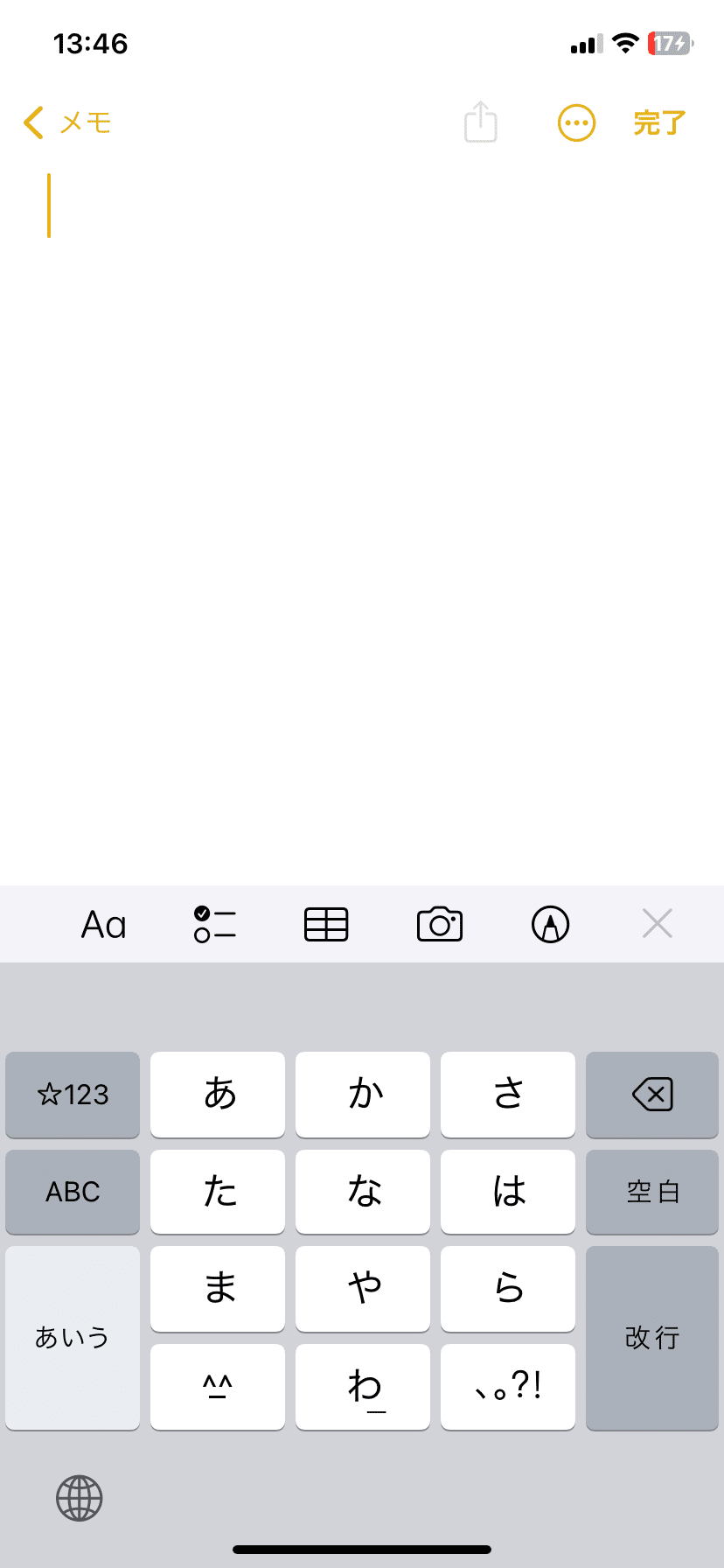Tap the backspace delete key
This screenshot has height=1568, width=724.
click(x=652, y=1095)
